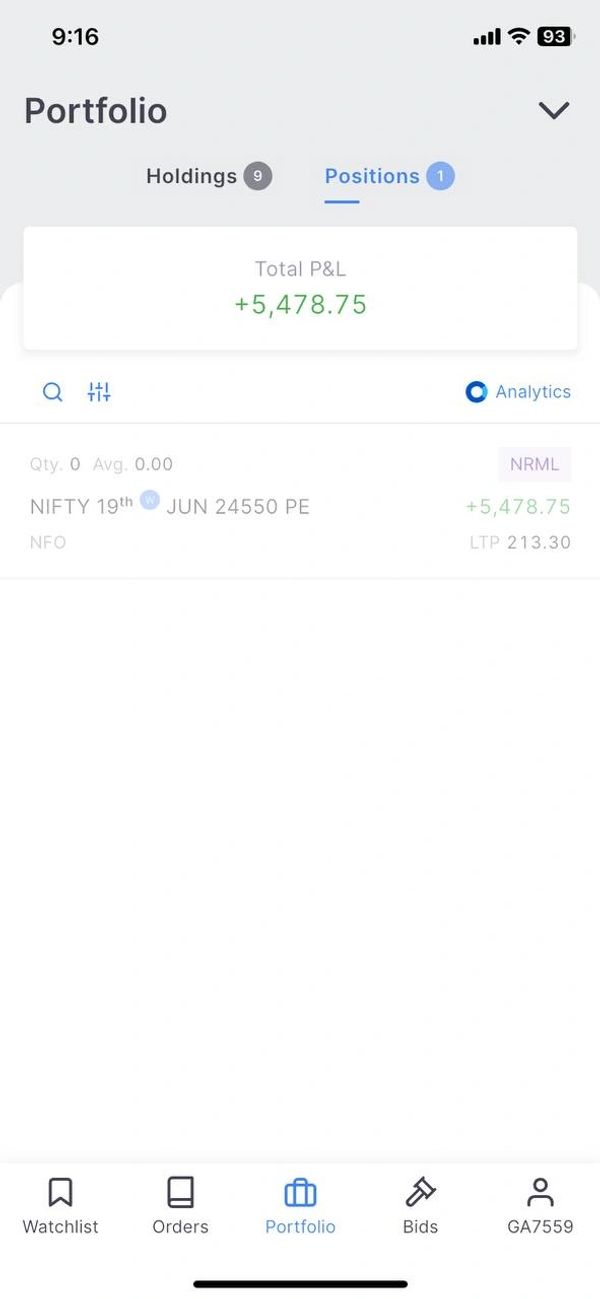Search positions with the magnifier icon

[x=53, y=392]
